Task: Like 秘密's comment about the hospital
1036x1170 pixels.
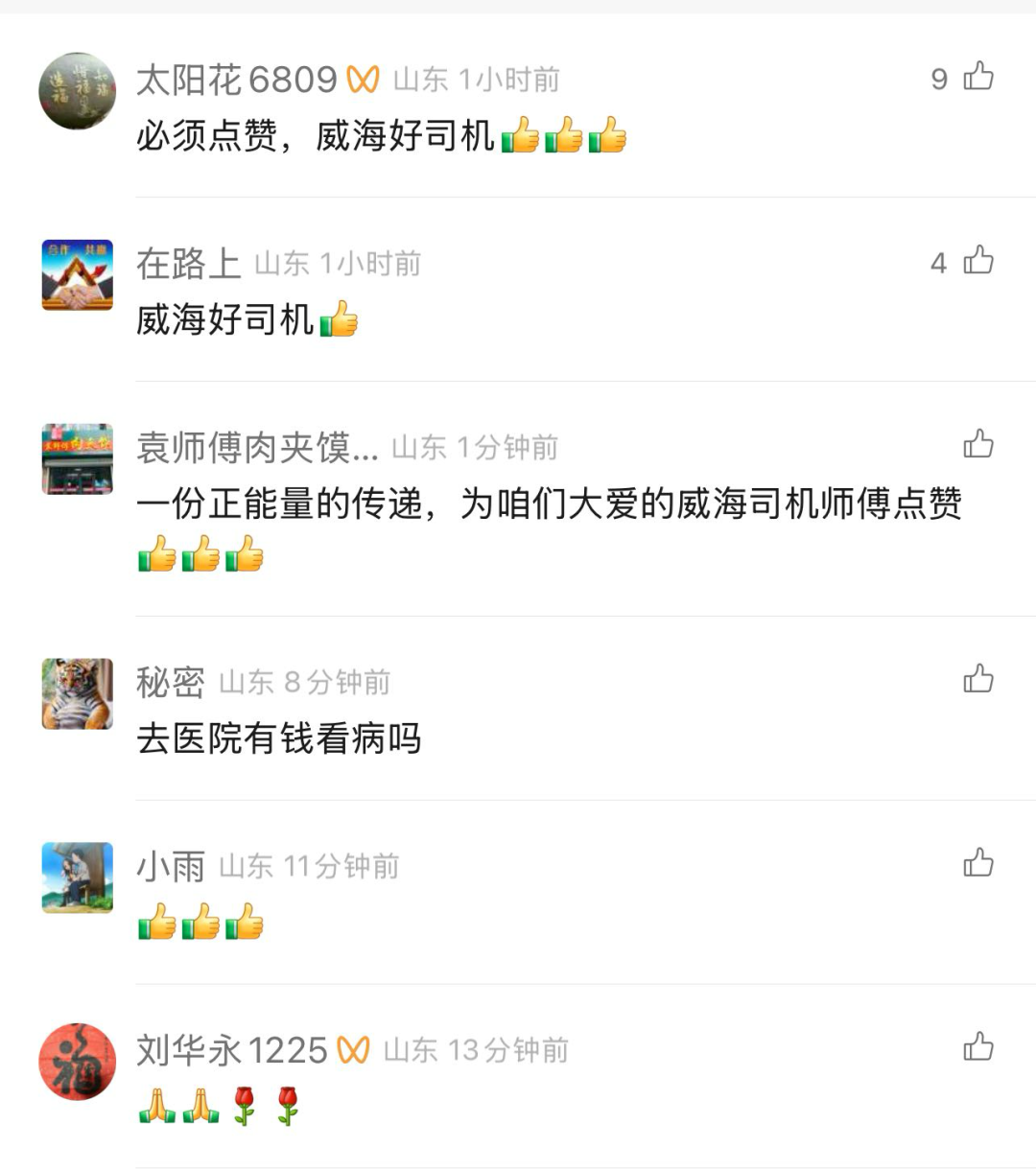Action: (x=977, y=680)
